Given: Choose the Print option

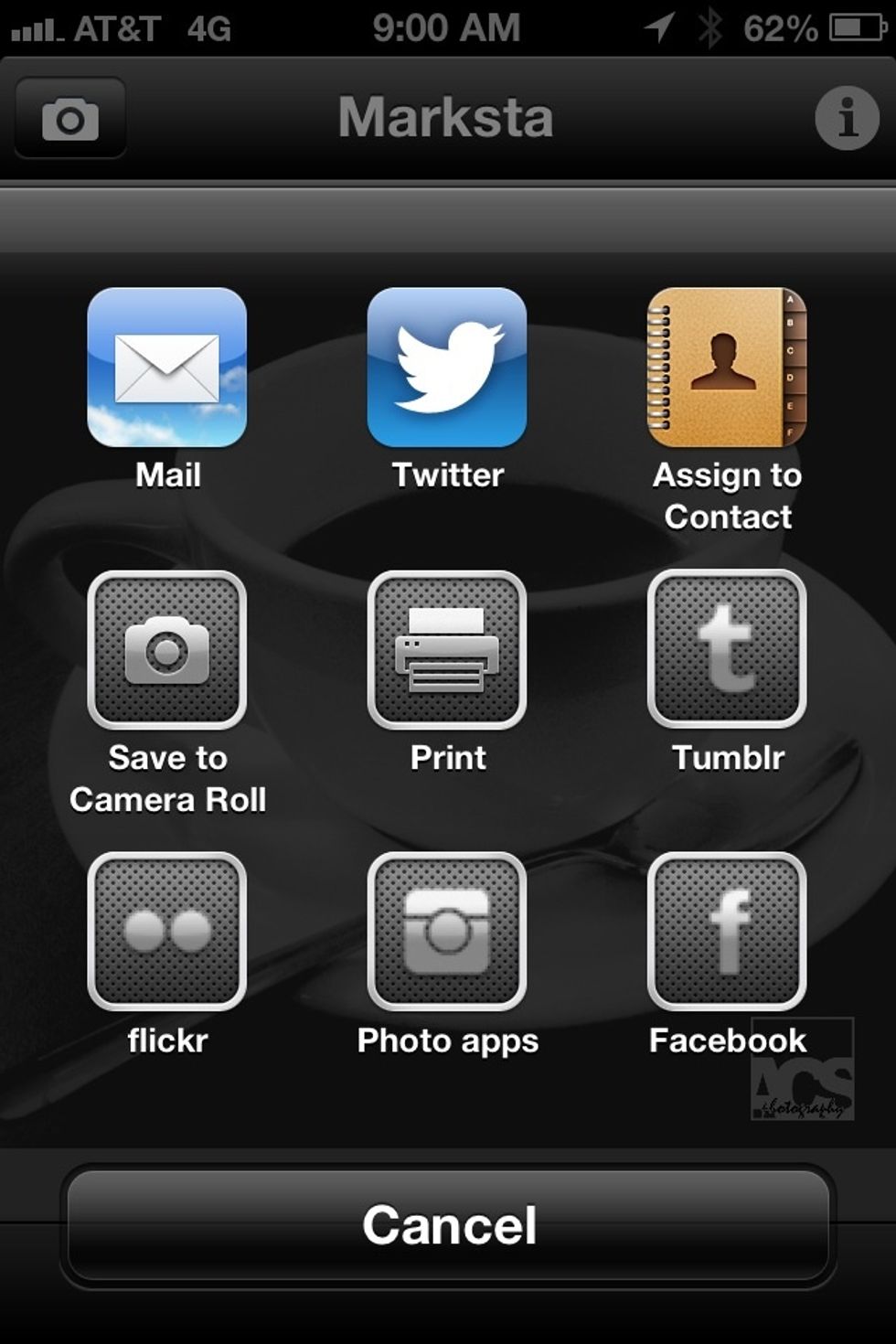Looking at the screenshot, I should click(447, 650).
